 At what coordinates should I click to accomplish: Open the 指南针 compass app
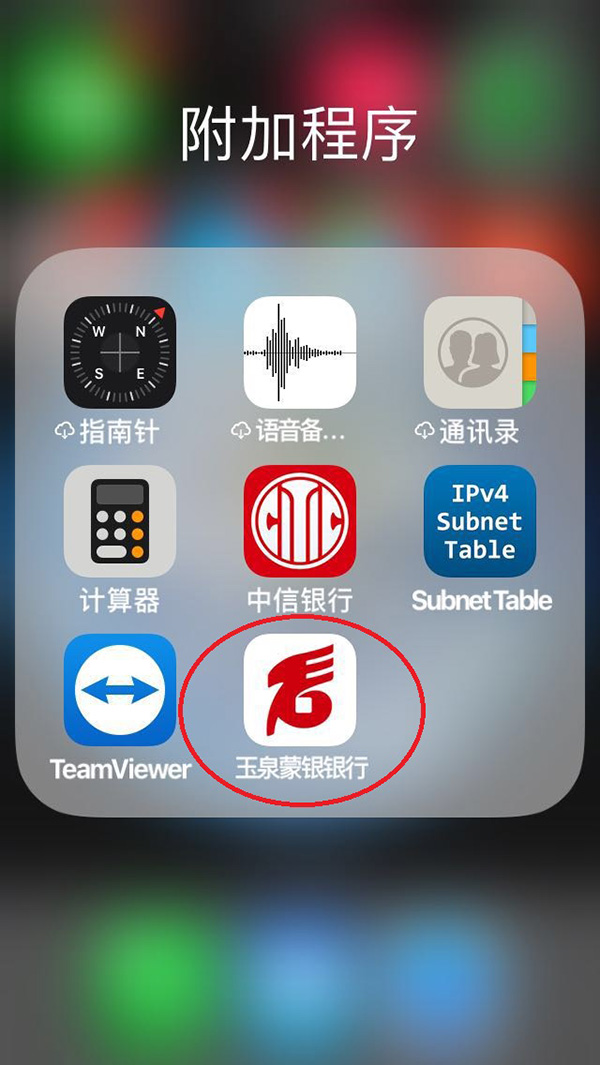[x=120, y=353]
